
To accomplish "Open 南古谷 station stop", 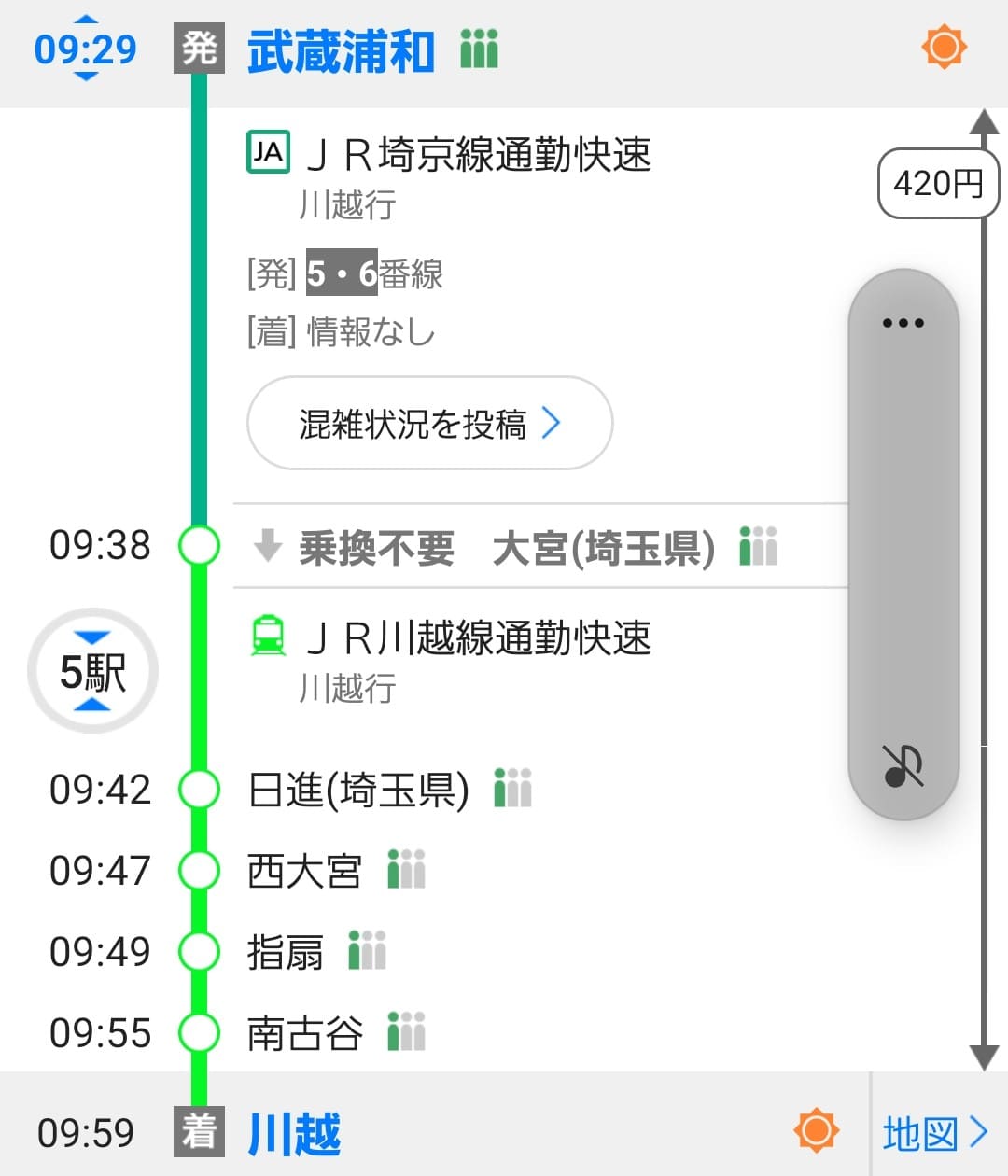I will (304, 1033).
